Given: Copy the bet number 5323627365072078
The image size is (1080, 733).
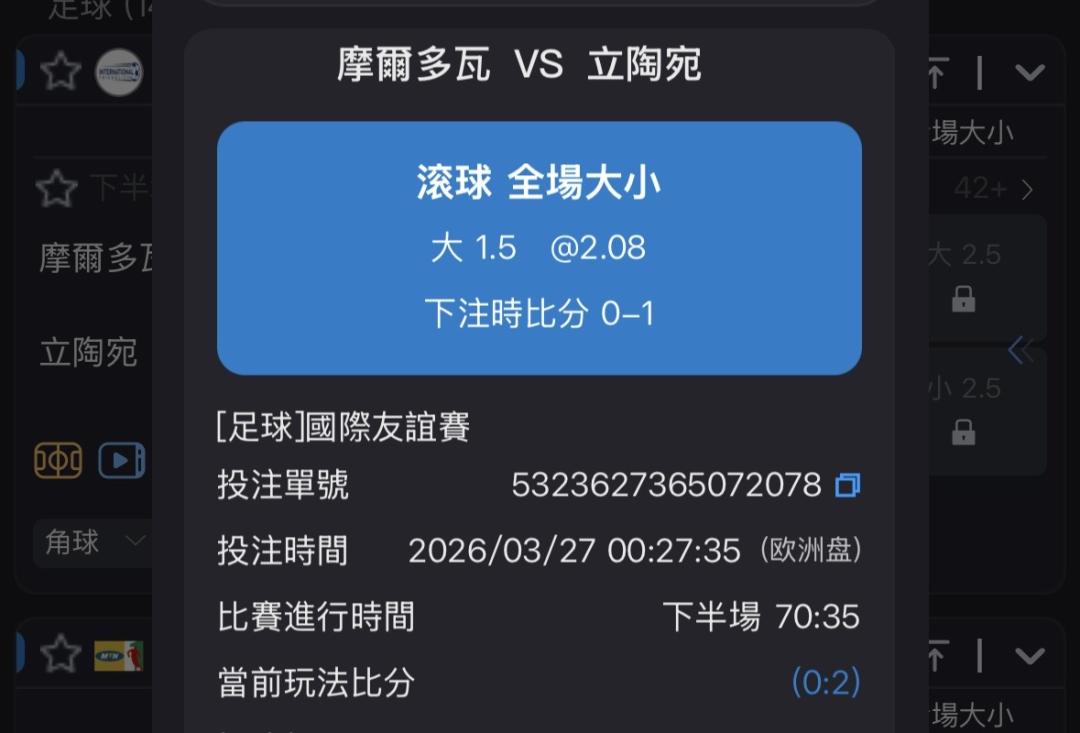Looking at the screenshot, I should [x=847, y=486].
